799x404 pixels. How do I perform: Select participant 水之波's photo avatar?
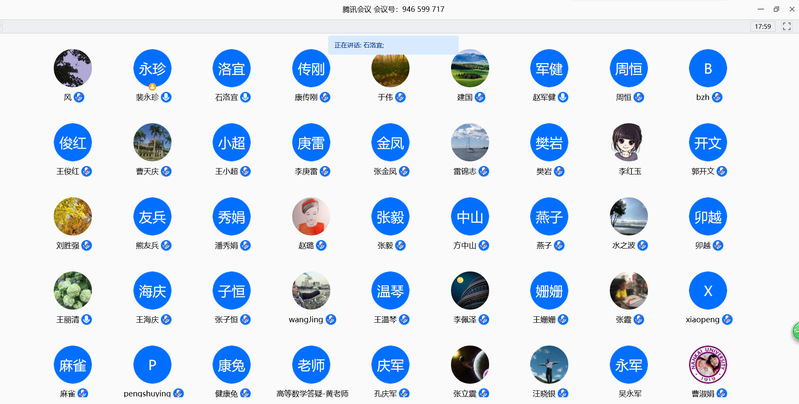[629, 217]
